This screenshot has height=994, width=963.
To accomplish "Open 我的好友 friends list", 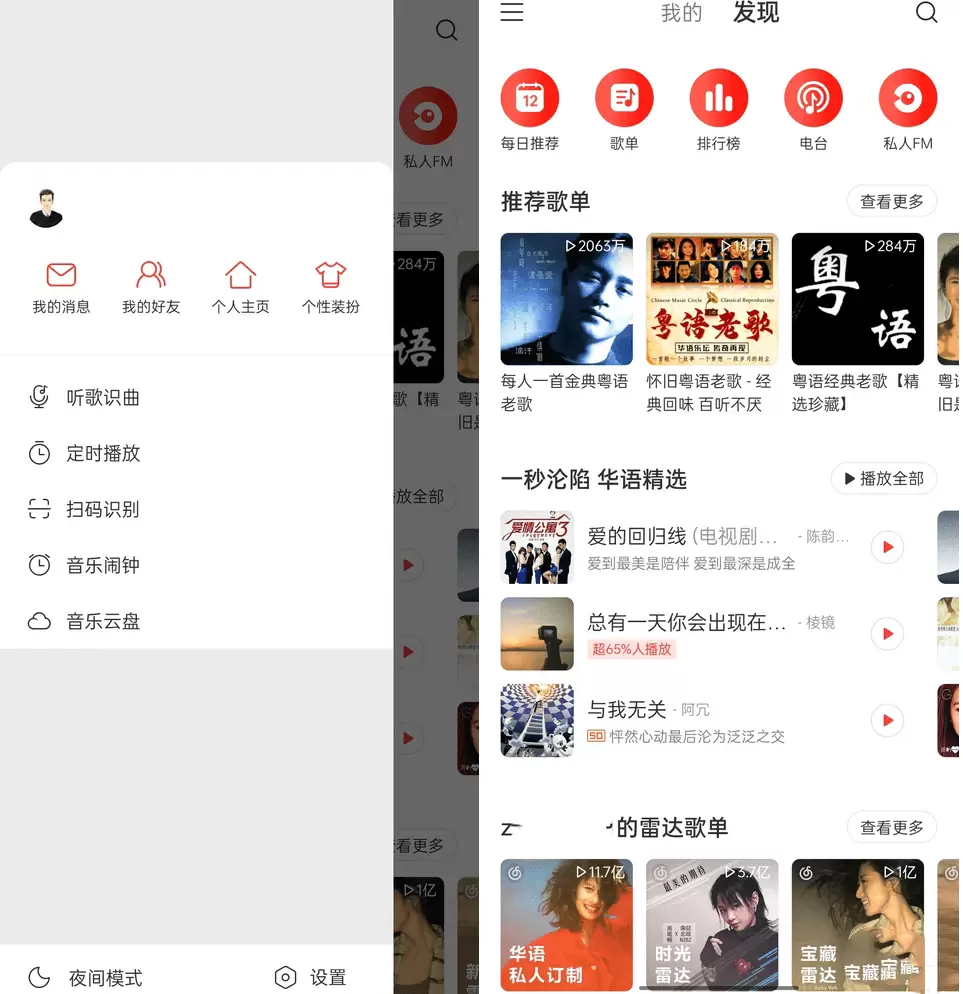I will pyautogui.click(x=151, y=287).
